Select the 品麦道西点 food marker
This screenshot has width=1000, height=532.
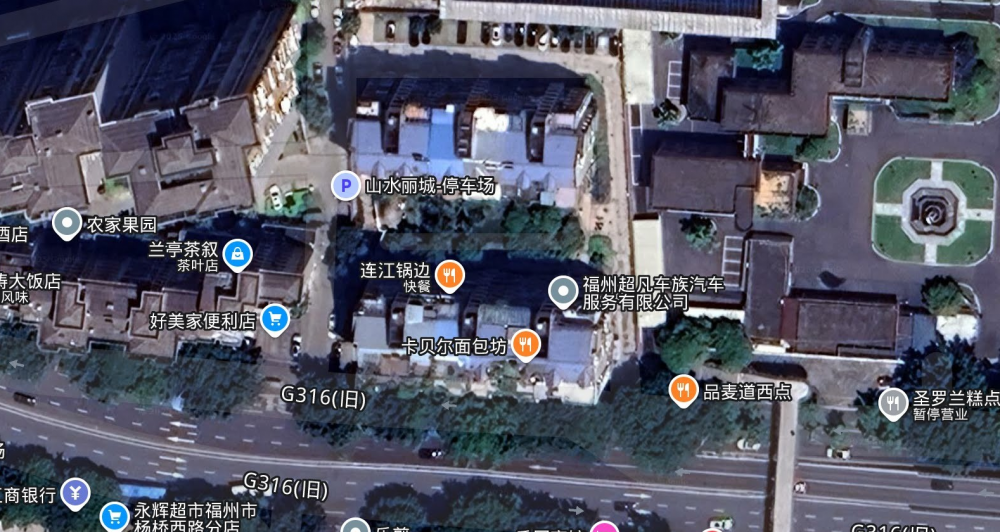coord(683,390)
